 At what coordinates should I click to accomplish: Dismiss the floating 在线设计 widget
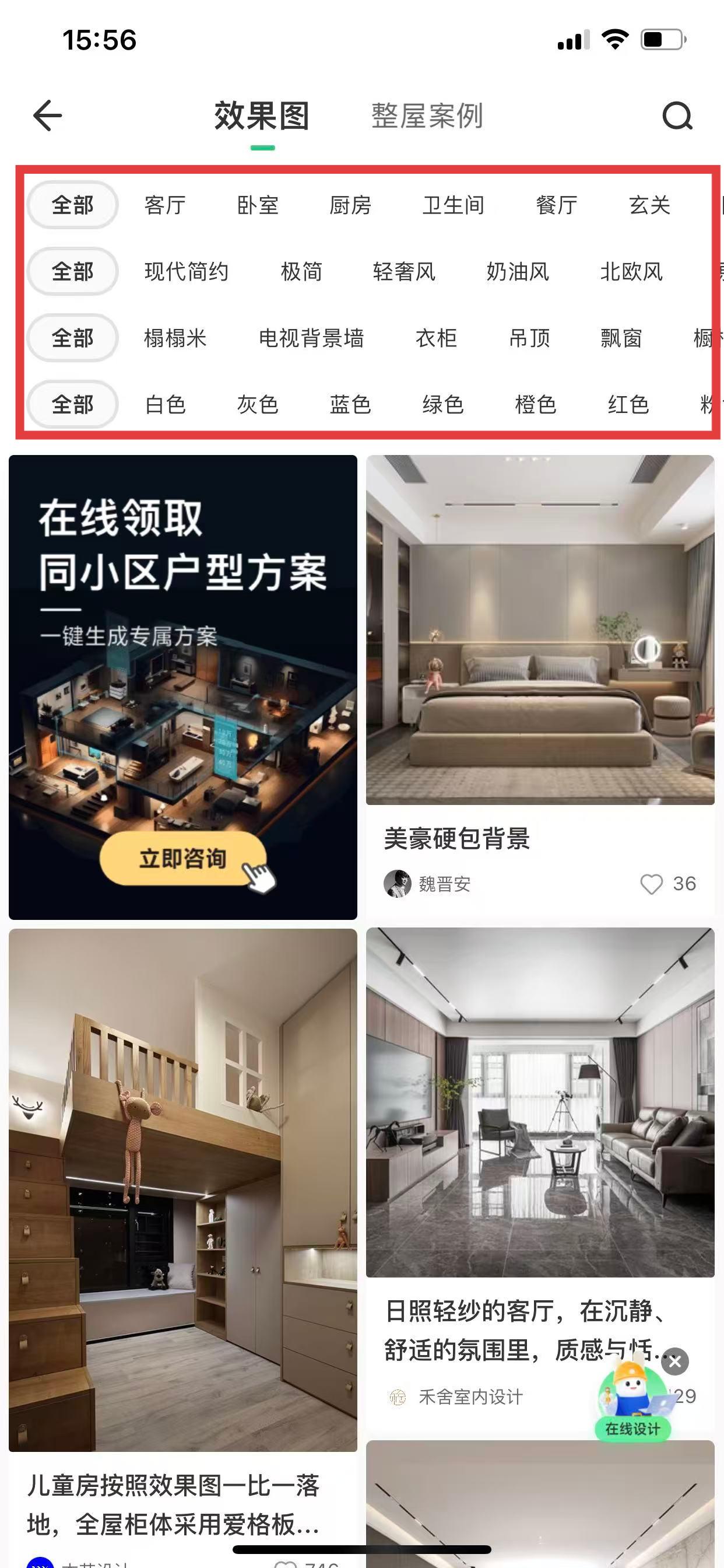674,1361
